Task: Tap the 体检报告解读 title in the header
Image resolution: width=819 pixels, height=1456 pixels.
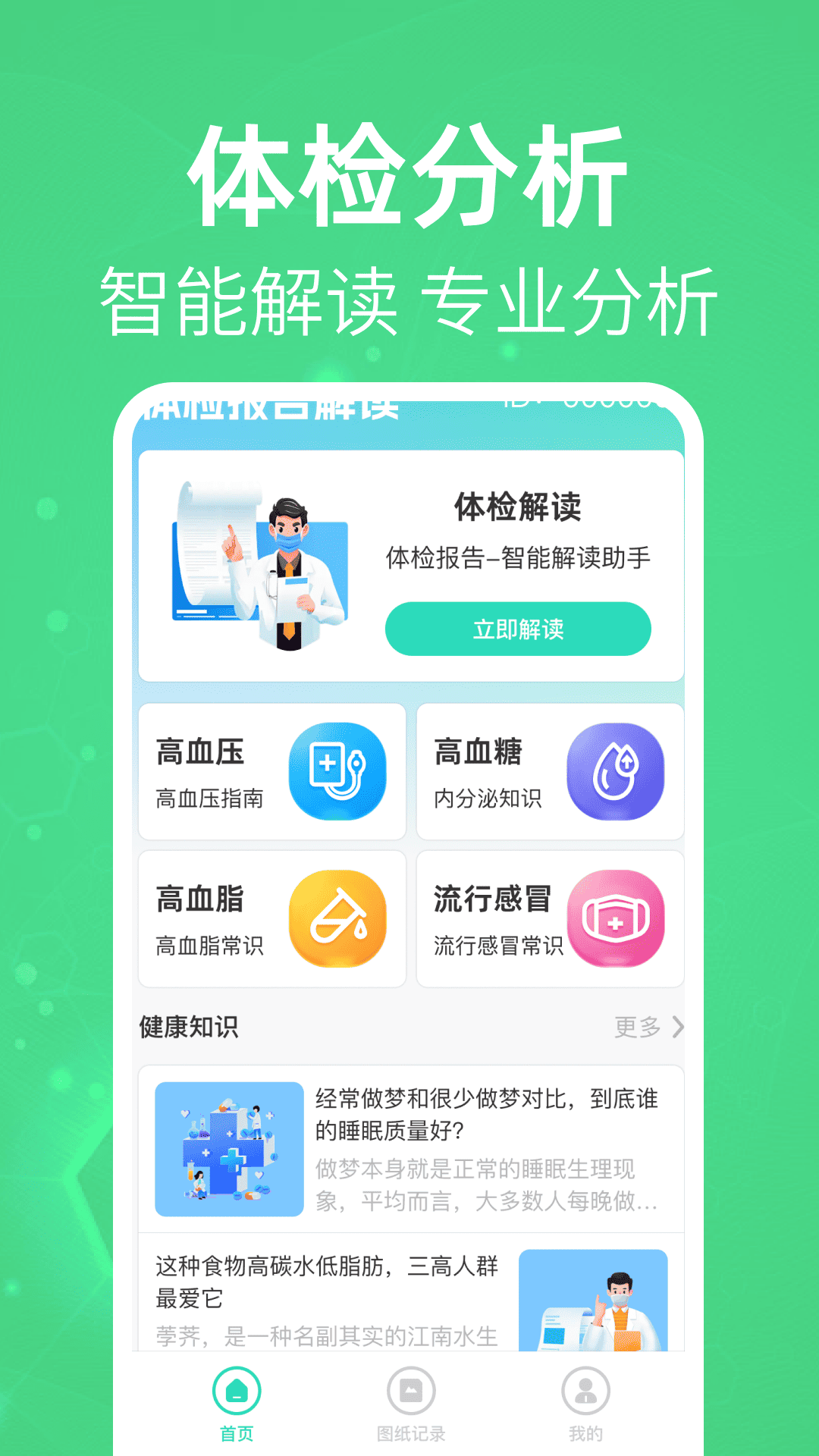Action: coord(273,404)
